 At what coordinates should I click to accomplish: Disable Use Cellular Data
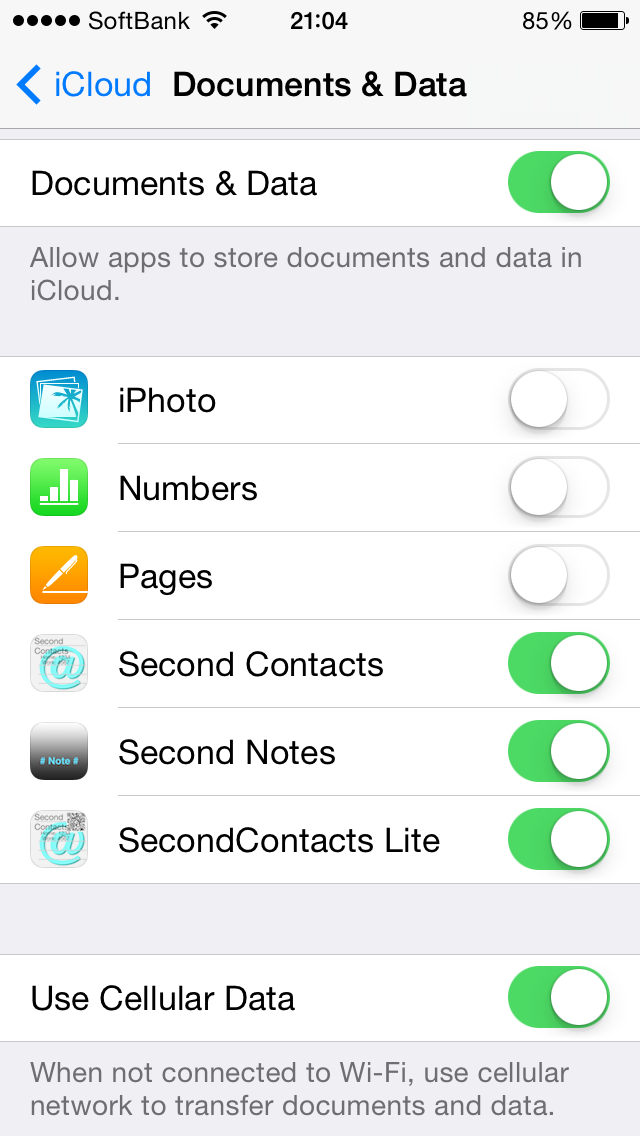[x=558, y=997]
